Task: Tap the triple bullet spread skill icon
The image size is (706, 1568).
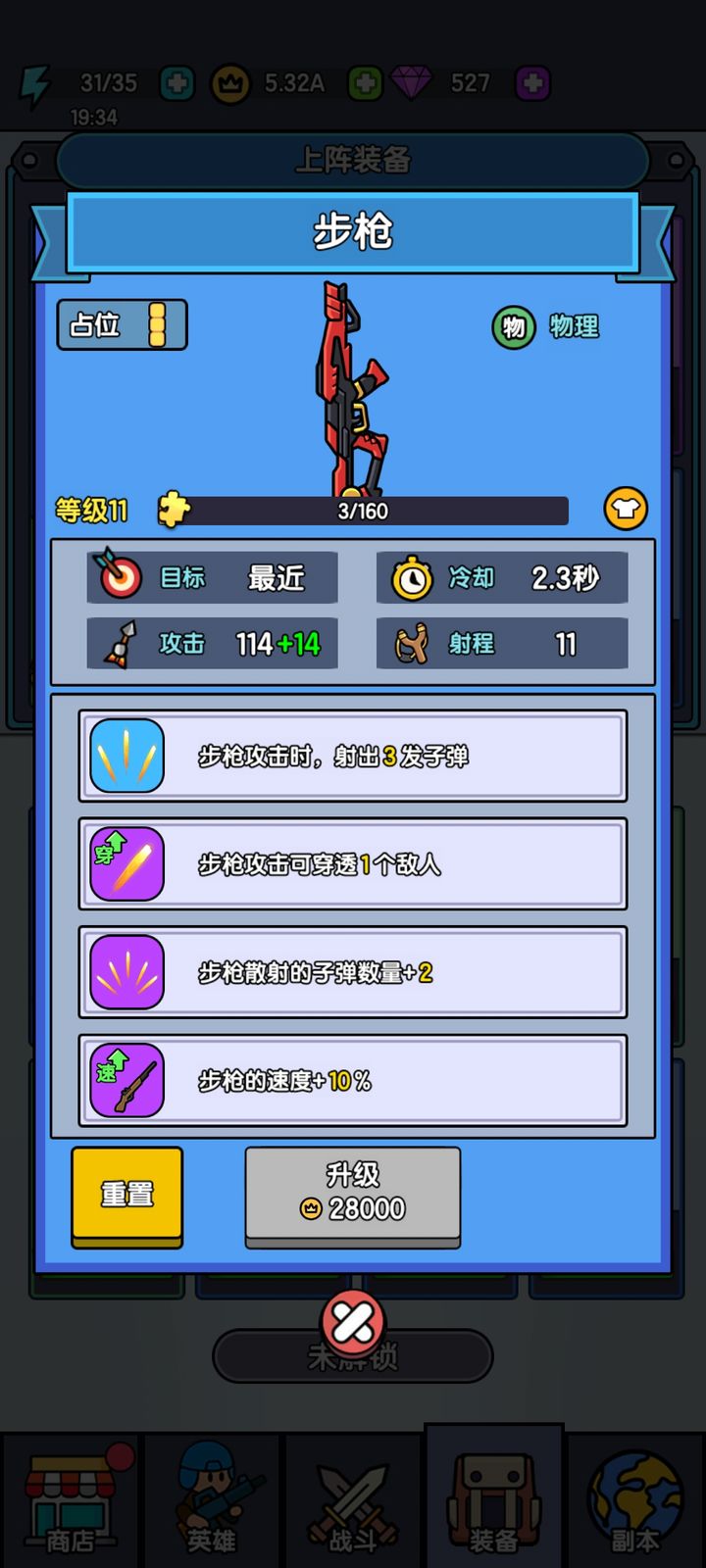Action: tap(126, 758)
